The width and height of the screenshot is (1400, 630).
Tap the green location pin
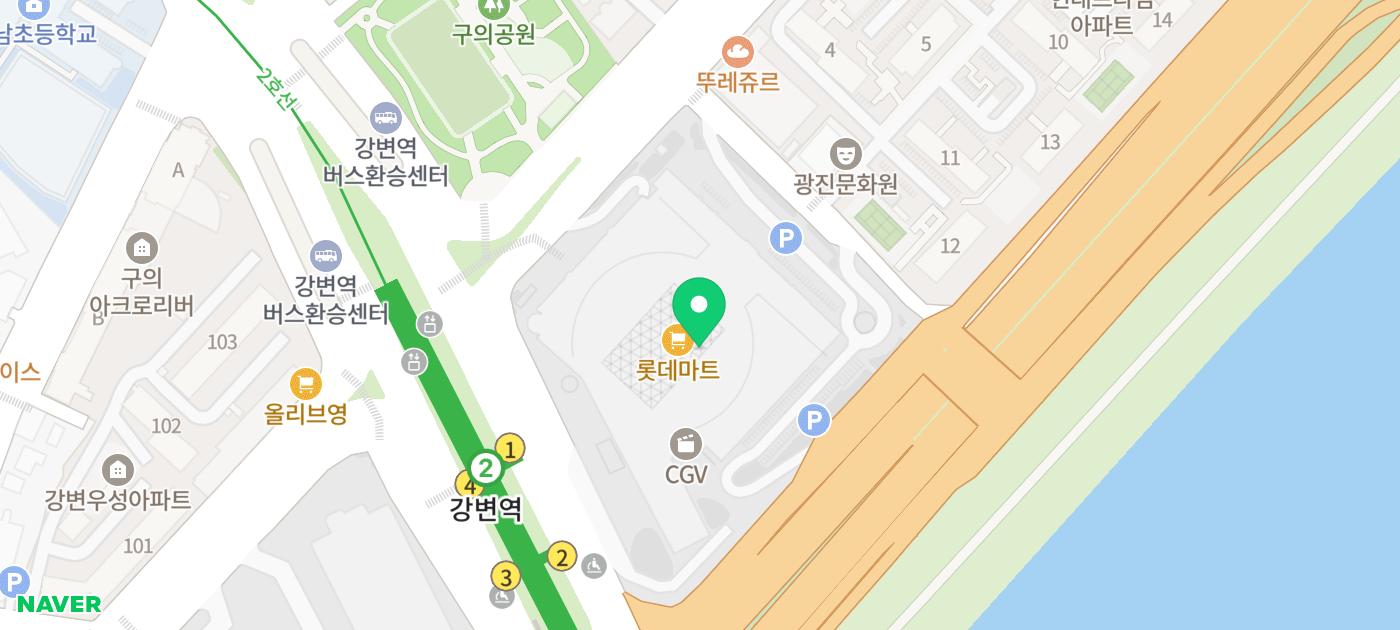pyautogui.click(x=699, y=306)
